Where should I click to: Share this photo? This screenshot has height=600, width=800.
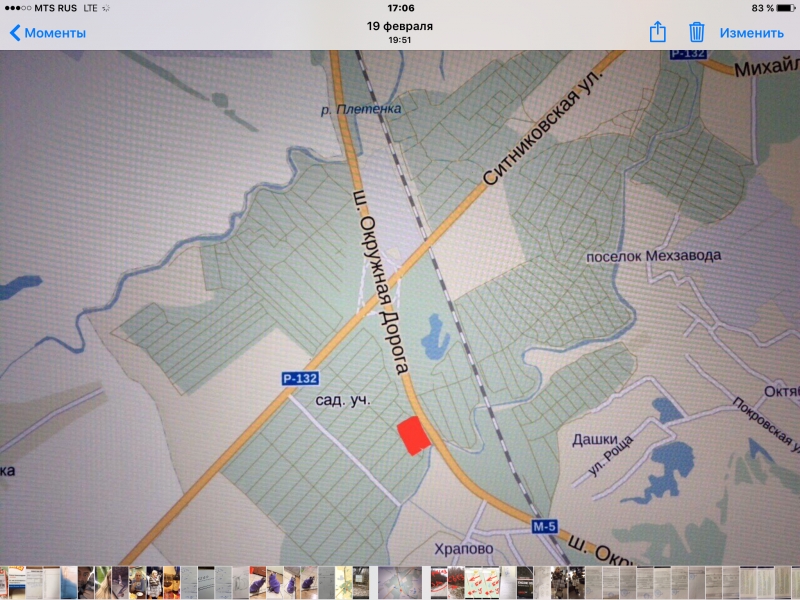click(657, 32)
